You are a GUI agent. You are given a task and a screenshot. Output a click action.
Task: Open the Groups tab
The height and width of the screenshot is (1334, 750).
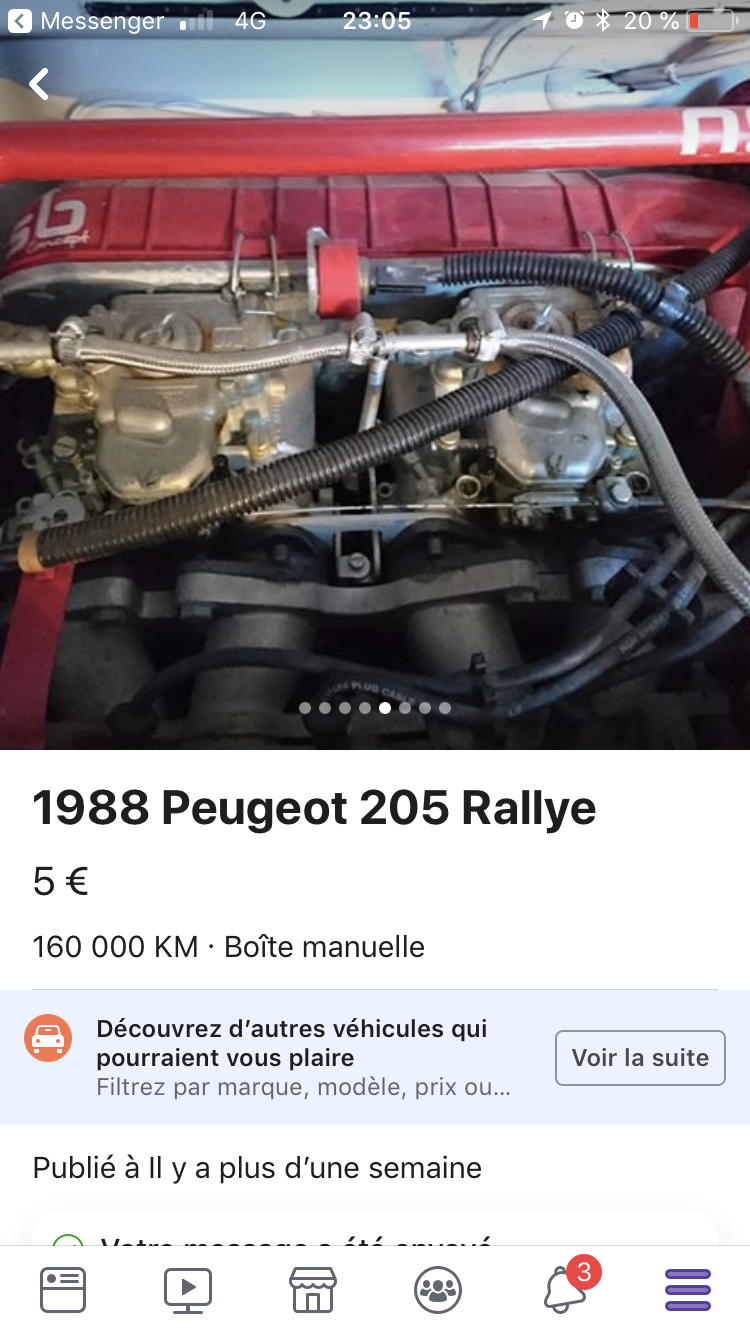click(x=438, y=1289)
